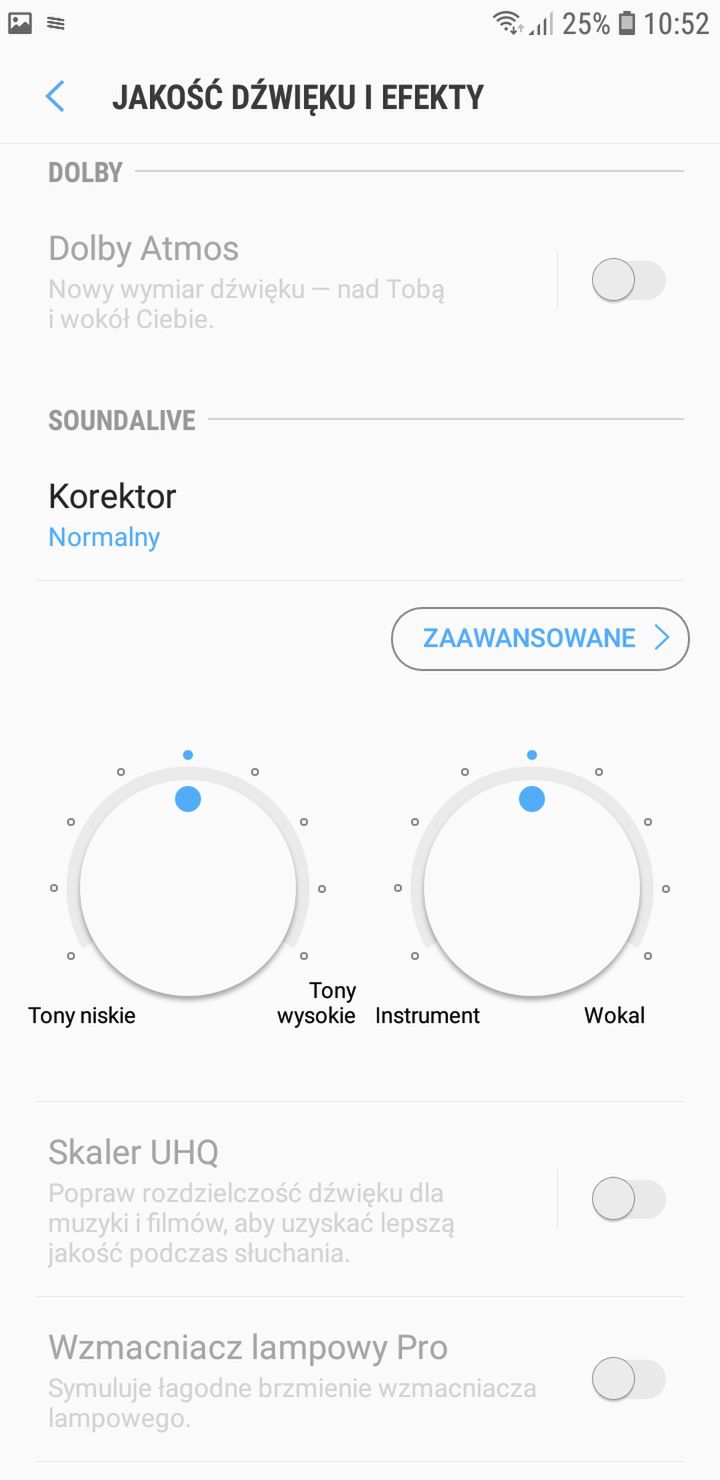Tap the Tony niskie / Tony wysokie dial
720x1480 pixels.
click(188, 888)
